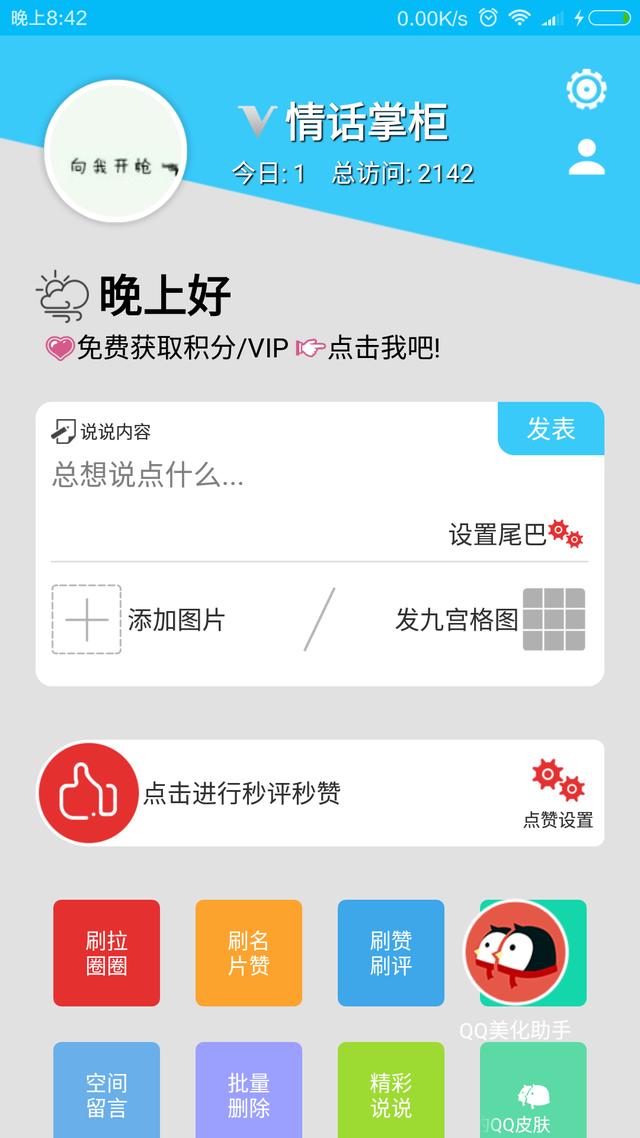This screenshot has width=640, height=1138.
Task: Open the 刷赞刷评 tile
Action: pyautogui.click(x=391, y=953)
